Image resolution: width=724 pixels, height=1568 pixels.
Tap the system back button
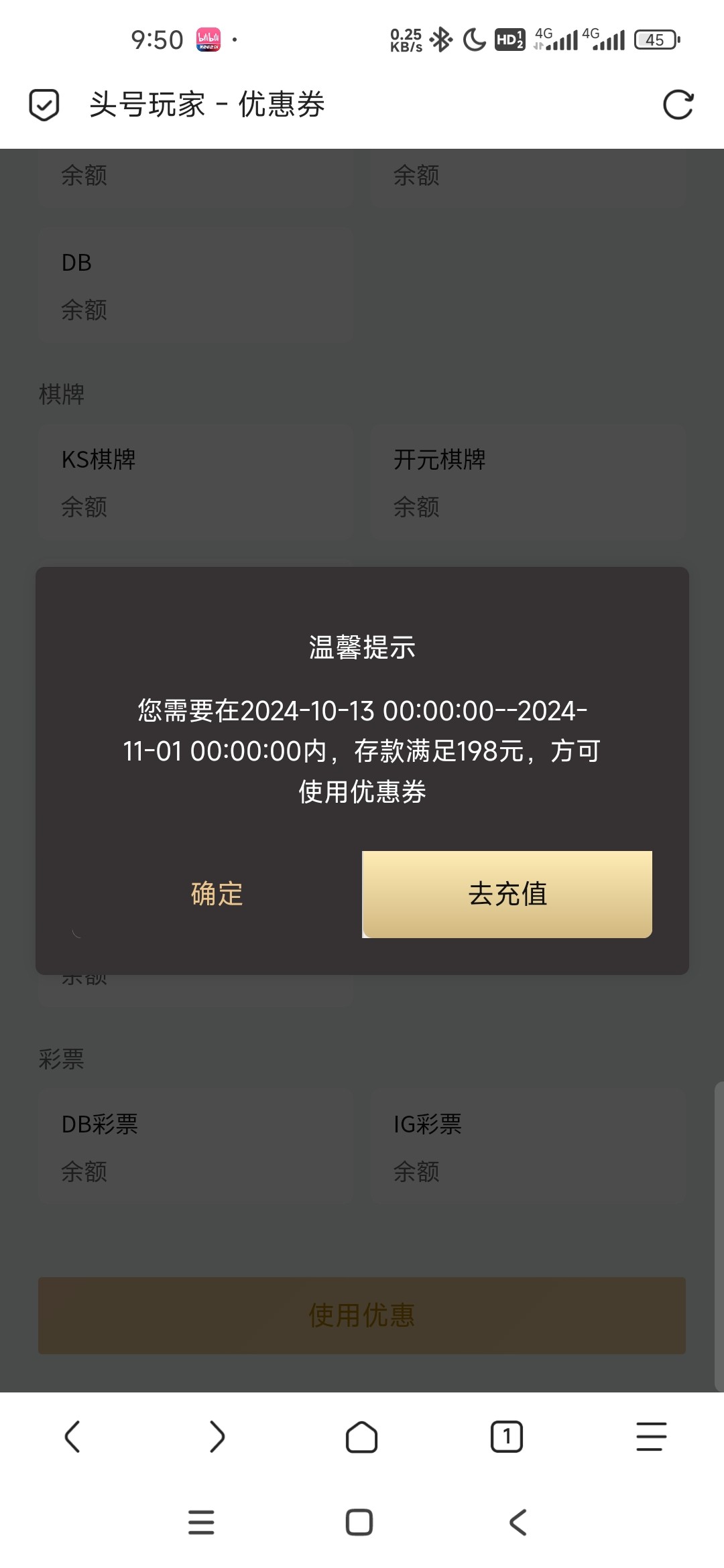[518, 1522]
